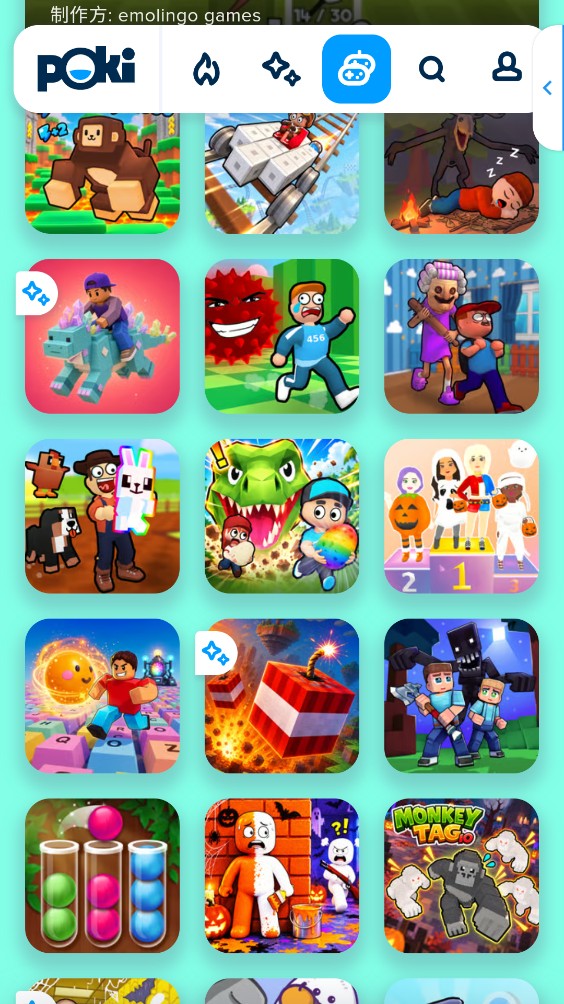Open the trending flame icon

206,69
